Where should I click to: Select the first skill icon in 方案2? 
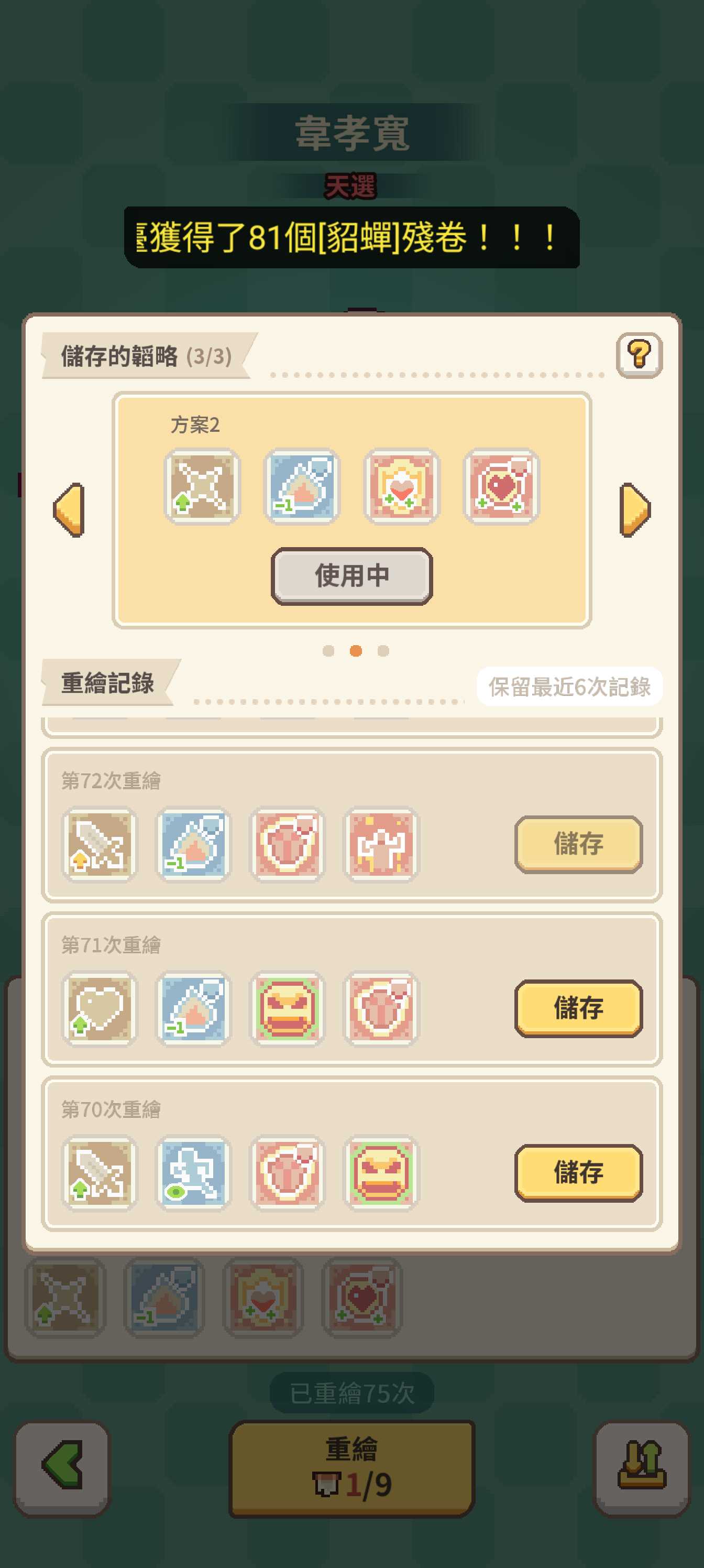[203, 486]
